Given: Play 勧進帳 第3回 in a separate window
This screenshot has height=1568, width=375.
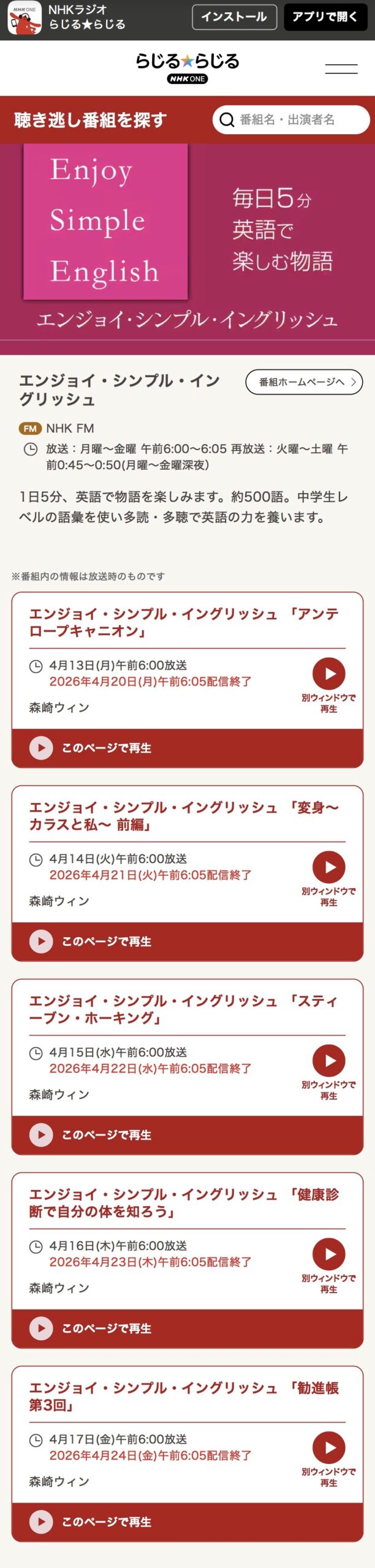Looking at the screenshot, I should tap(329, 1448).
